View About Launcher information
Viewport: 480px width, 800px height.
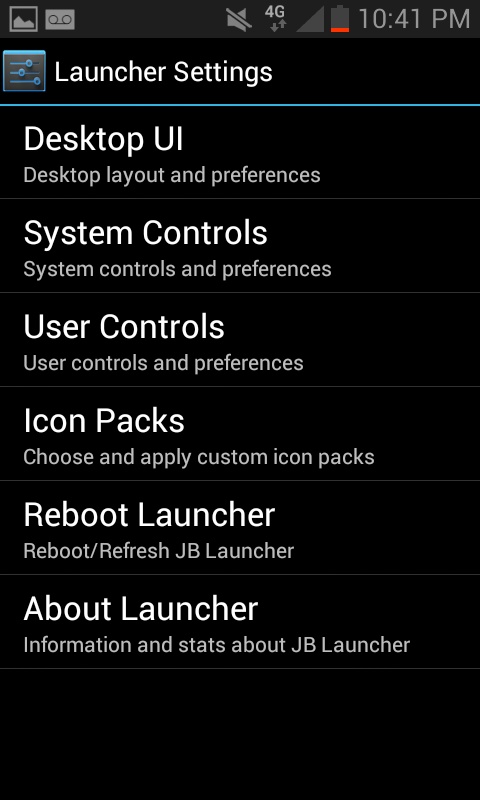tap(240, 621)
